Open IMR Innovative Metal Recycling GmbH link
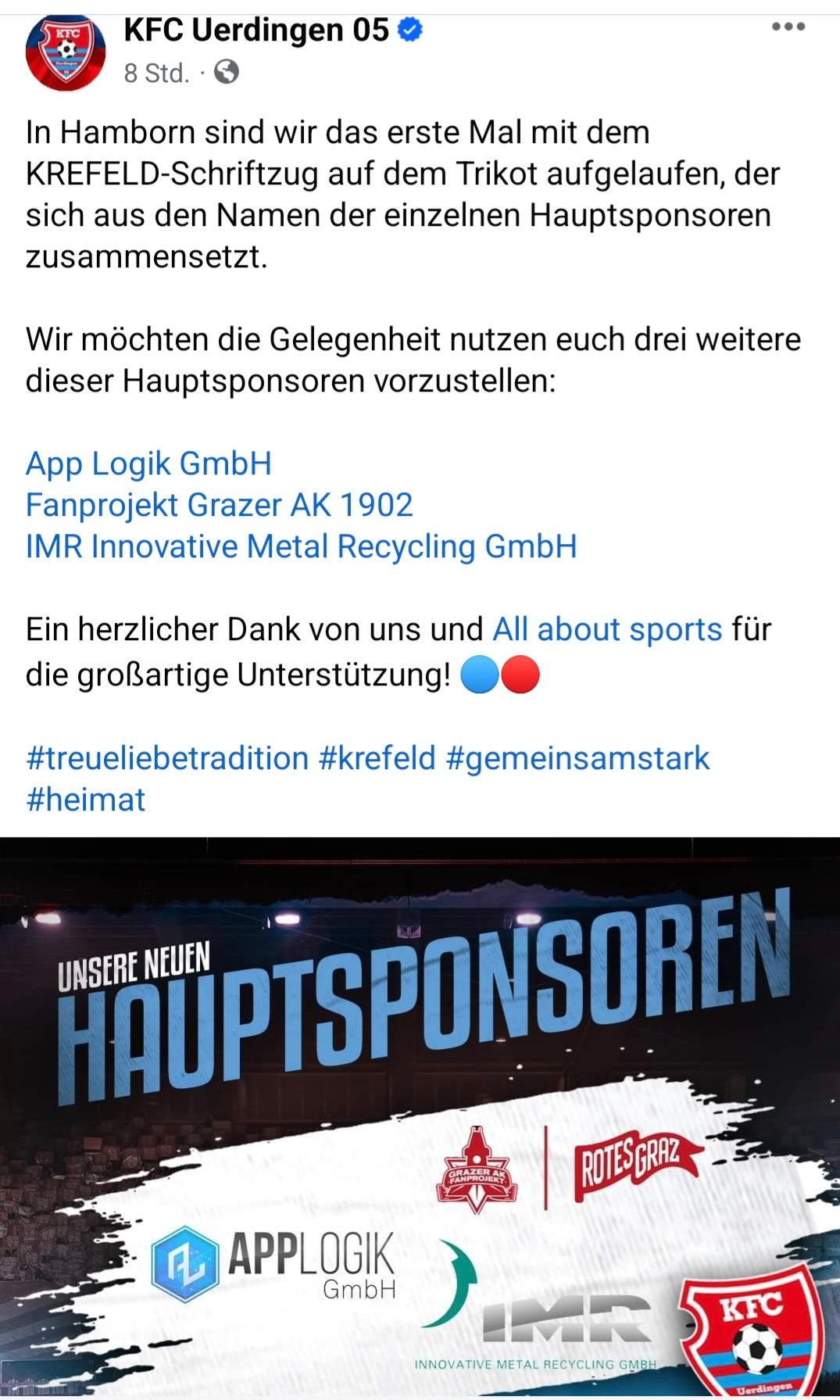 click(301, 546)
